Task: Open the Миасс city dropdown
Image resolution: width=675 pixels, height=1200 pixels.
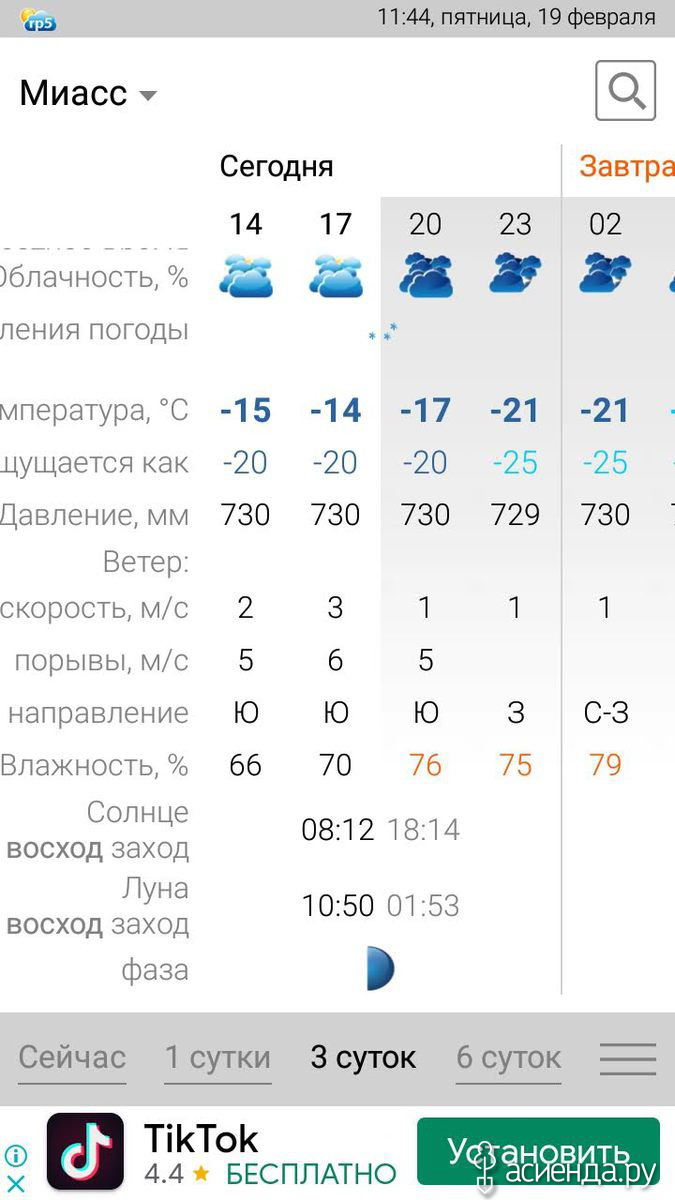Action: (89, 94)
